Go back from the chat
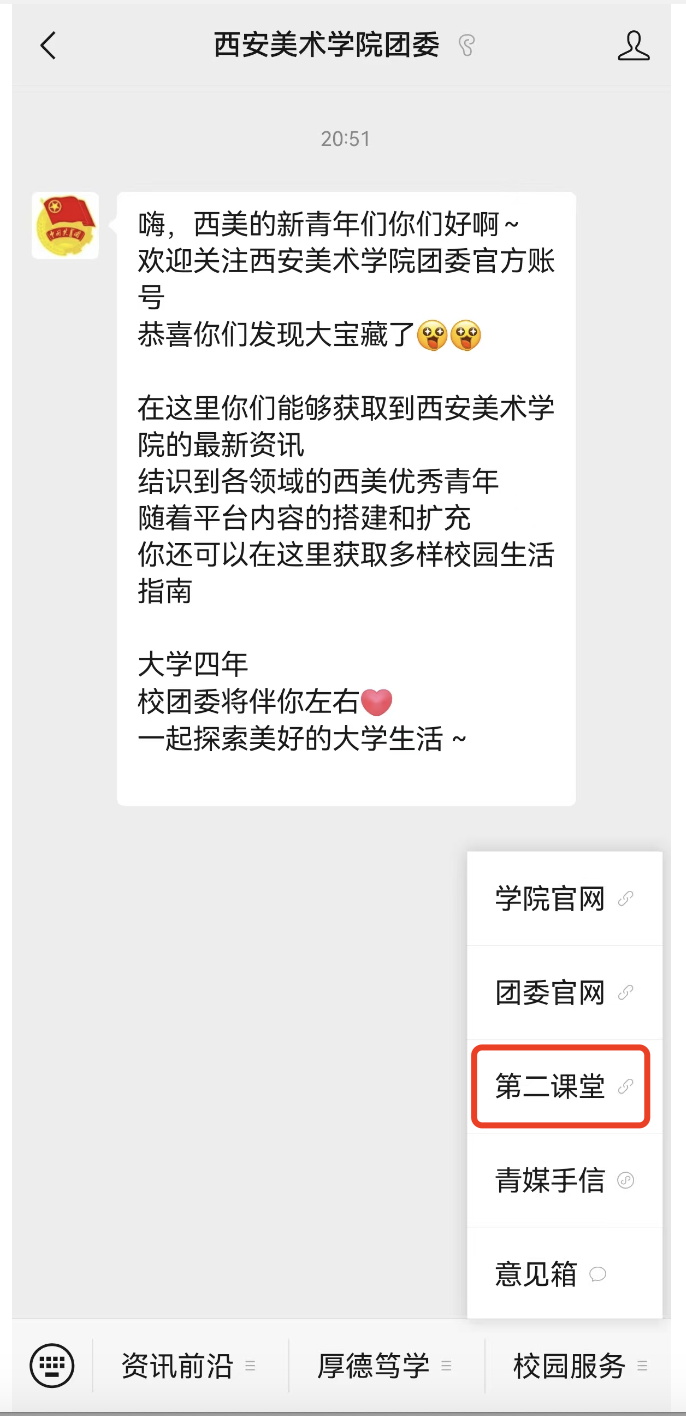The width and height of the screenshot is (686, 1416). pos(48,46)
